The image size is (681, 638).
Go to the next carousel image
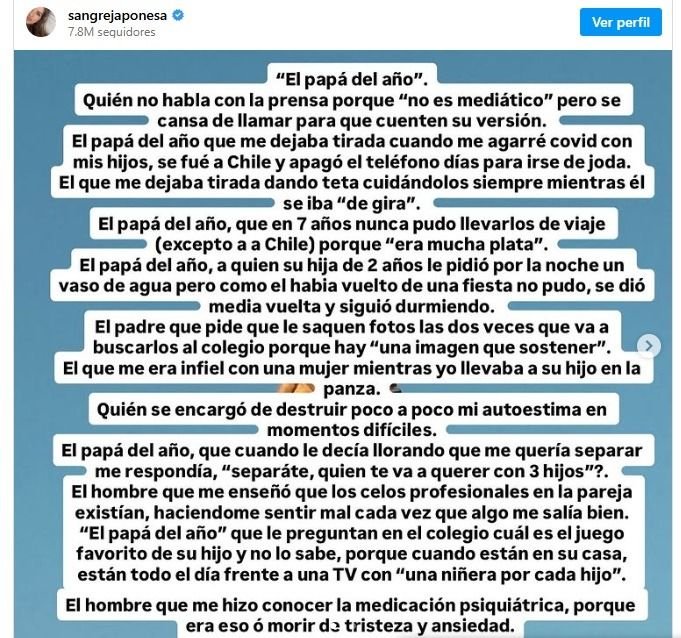[649, 346]
